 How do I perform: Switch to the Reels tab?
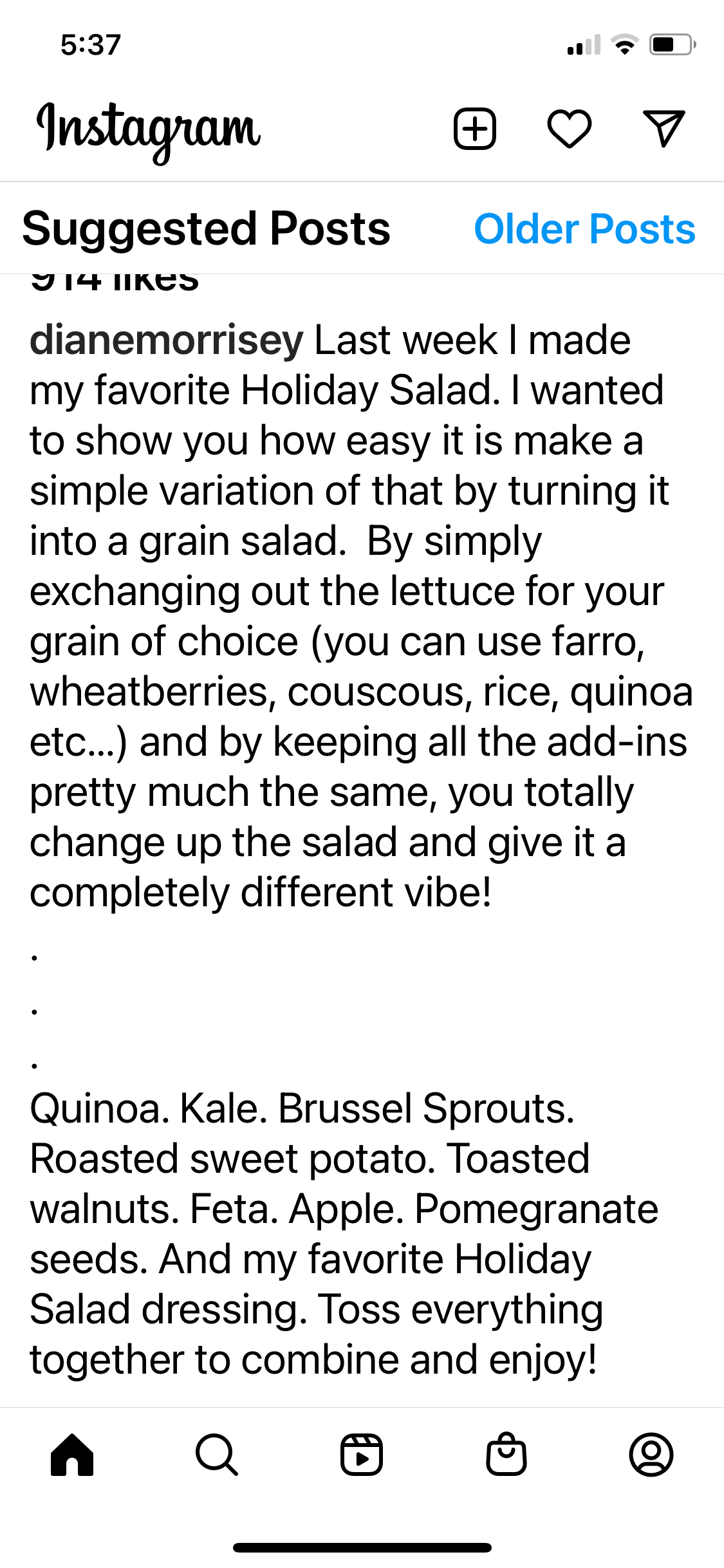[362, 1455]
